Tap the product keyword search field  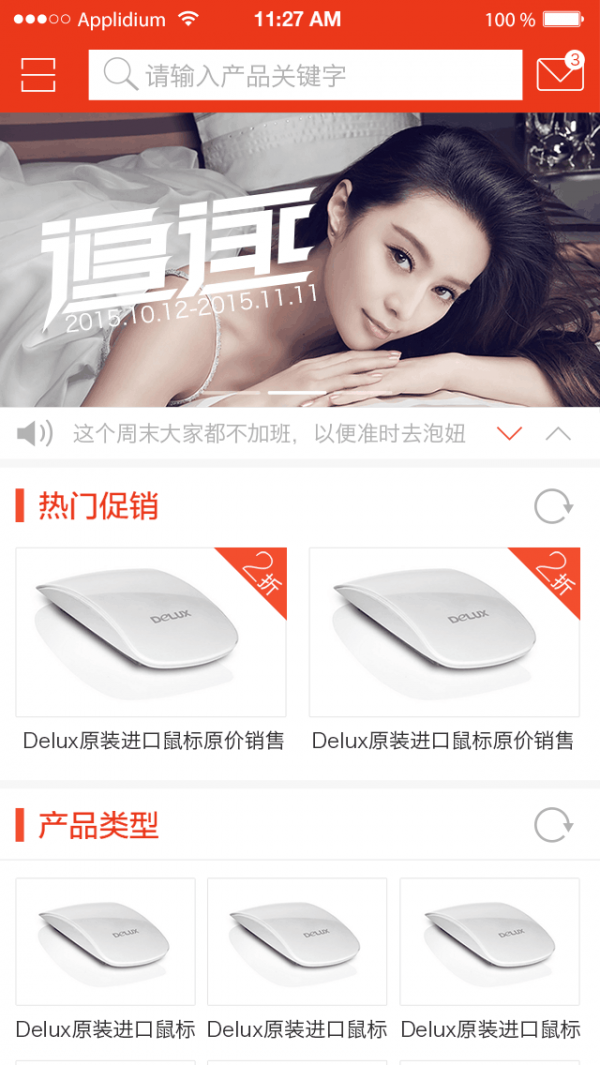tap(305, 75)
